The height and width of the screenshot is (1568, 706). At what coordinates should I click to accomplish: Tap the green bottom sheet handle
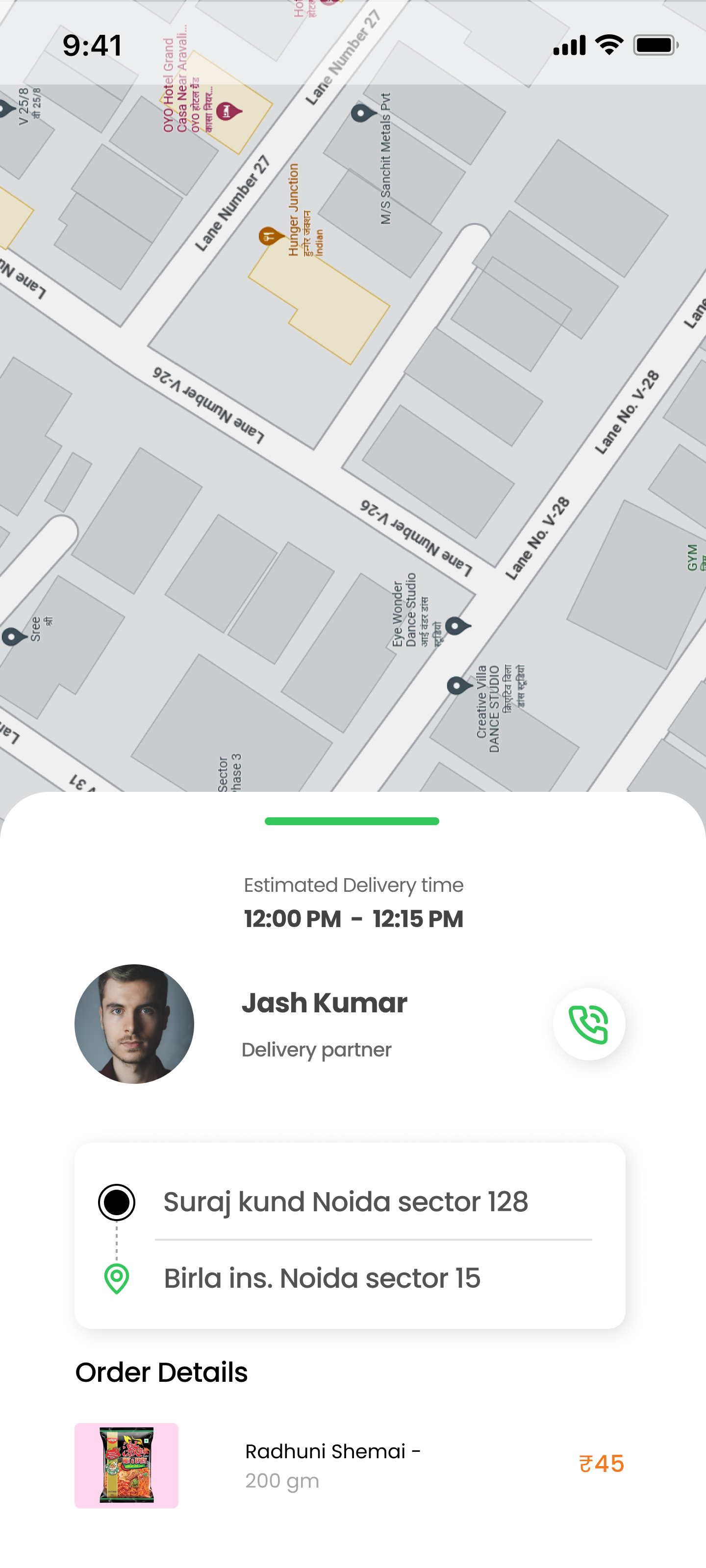(x=352, y=821)
